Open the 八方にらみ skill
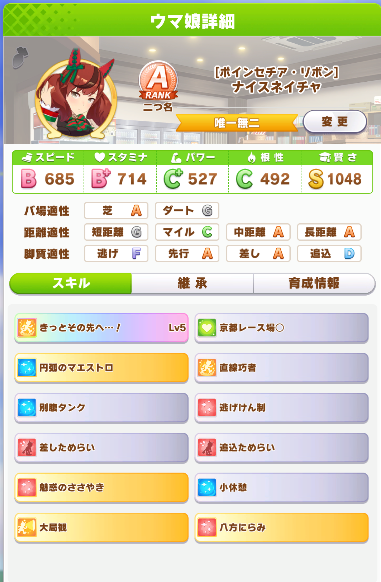This screenshot has height=582, width=381. point(281,527)
